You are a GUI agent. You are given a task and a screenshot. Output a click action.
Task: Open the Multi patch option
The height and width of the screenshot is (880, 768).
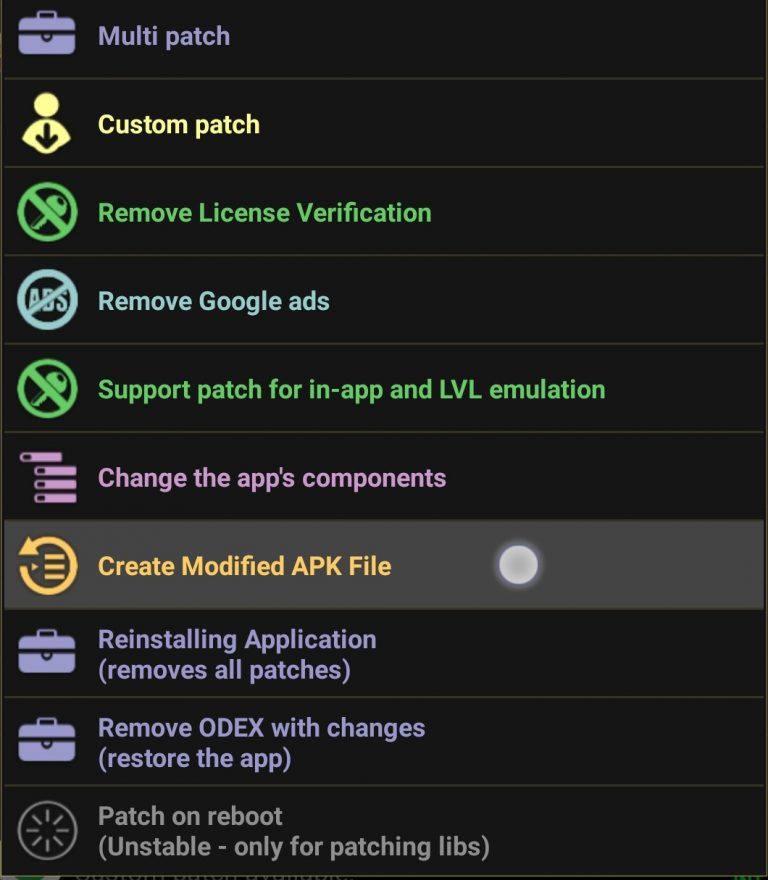click(164, 37)
